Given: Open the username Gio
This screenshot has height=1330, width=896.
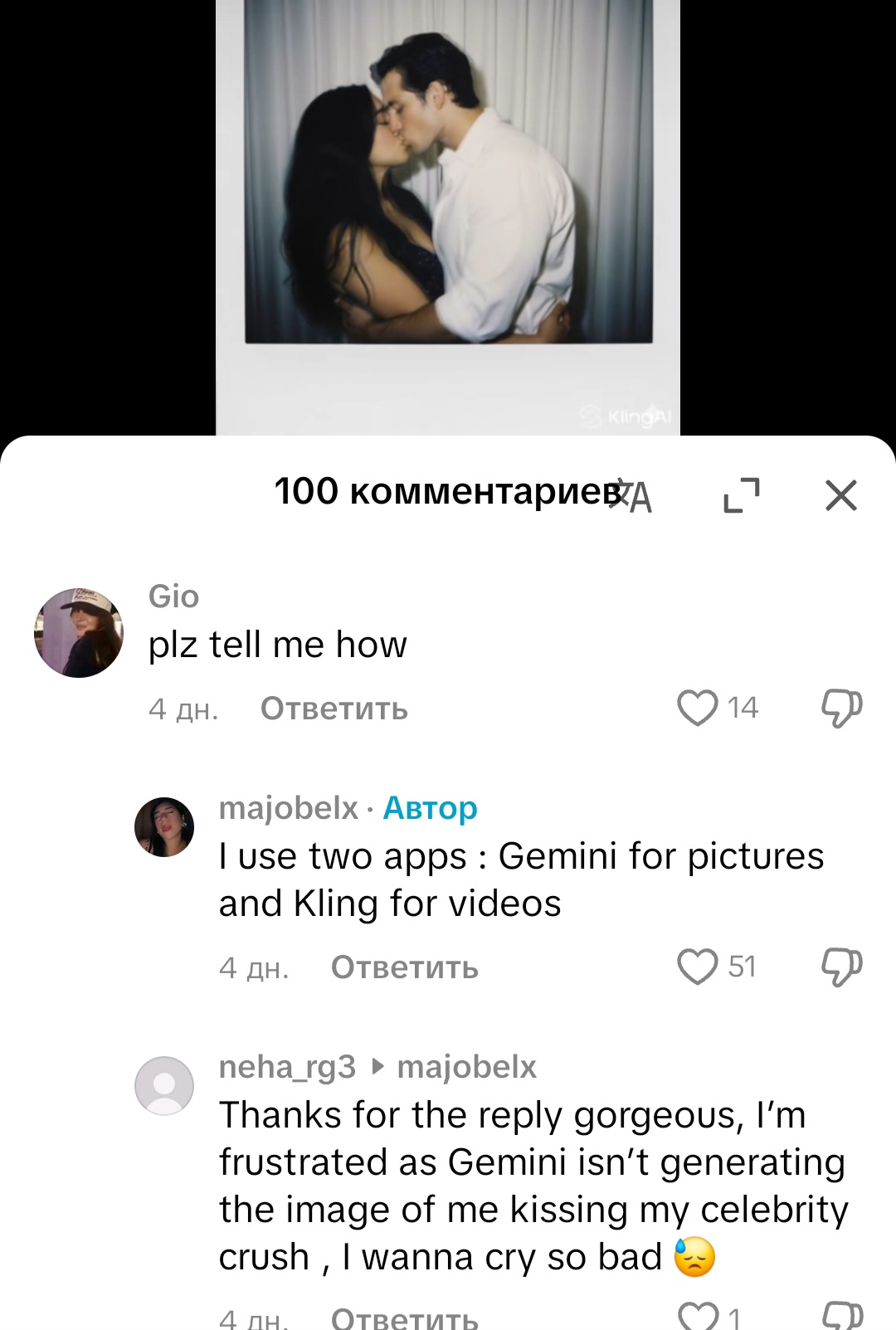Looking at the screenshot, I should pyautogui.click(x=173, y=597).
